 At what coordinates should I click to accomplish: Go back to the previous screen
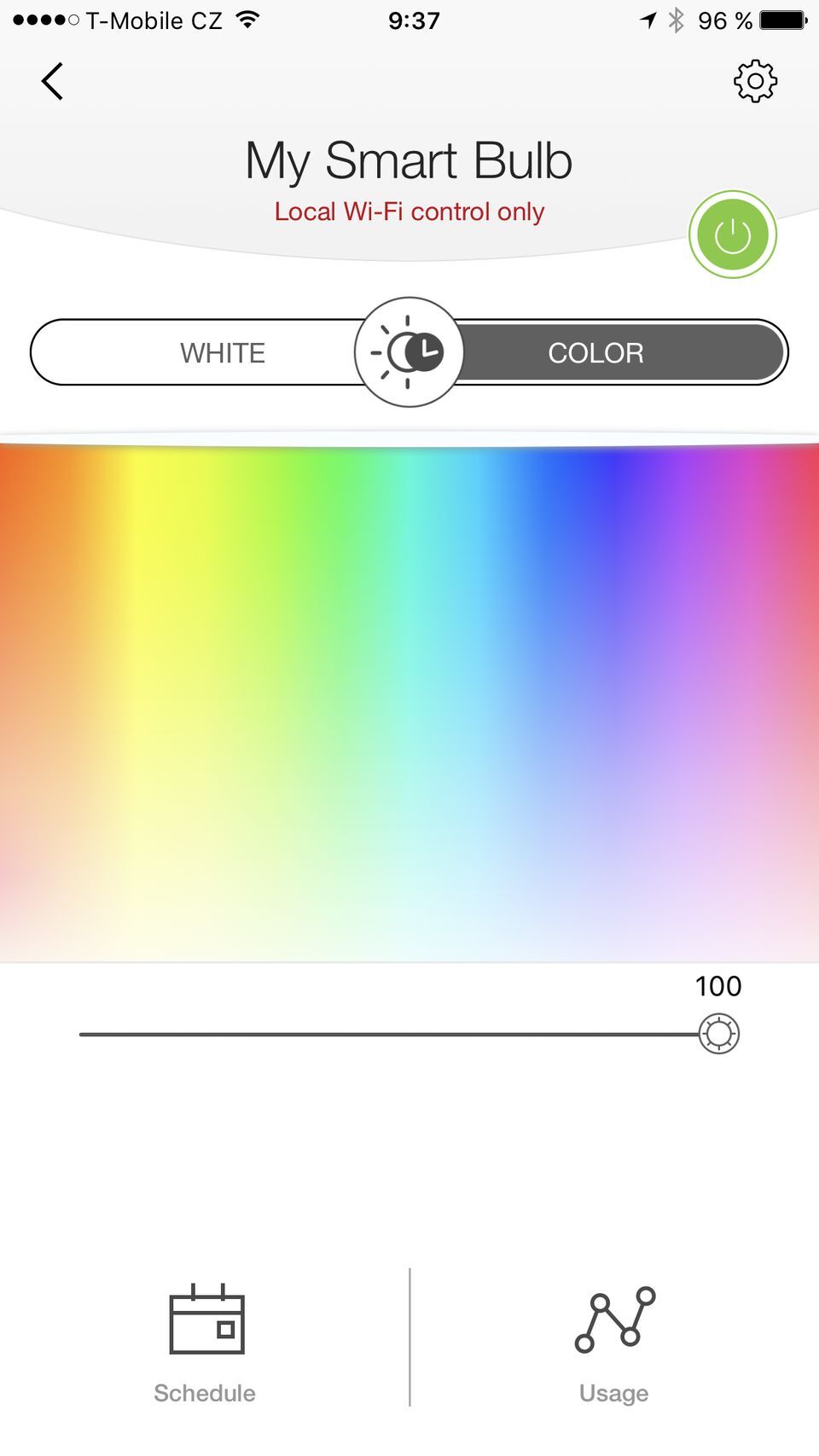52,82
